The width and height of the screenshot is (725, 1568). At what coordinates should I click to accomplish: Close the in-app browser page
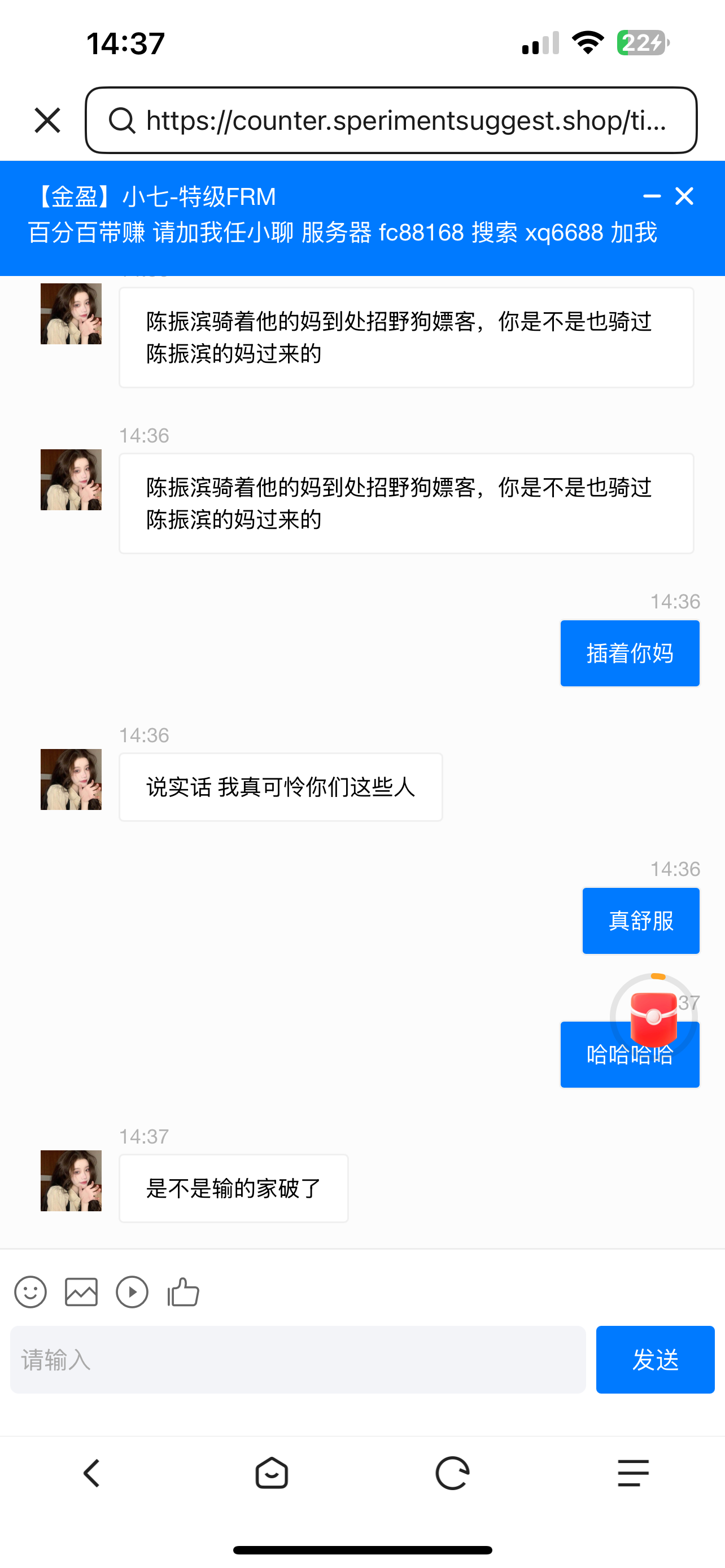pos(47,120)
